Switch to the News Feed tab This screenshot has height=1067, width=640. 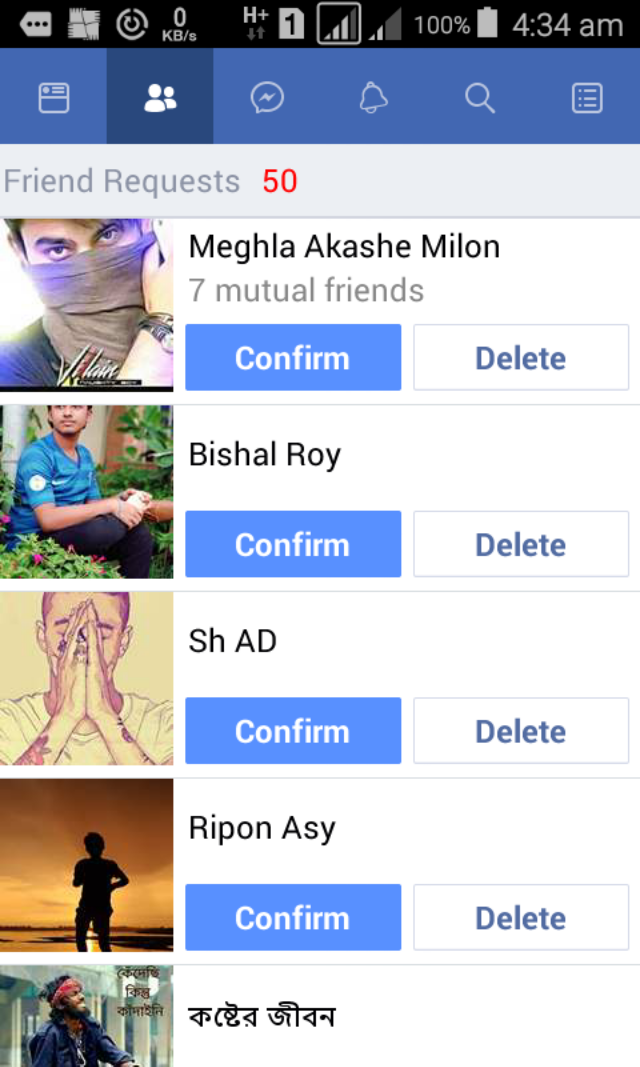coord(53,97)
